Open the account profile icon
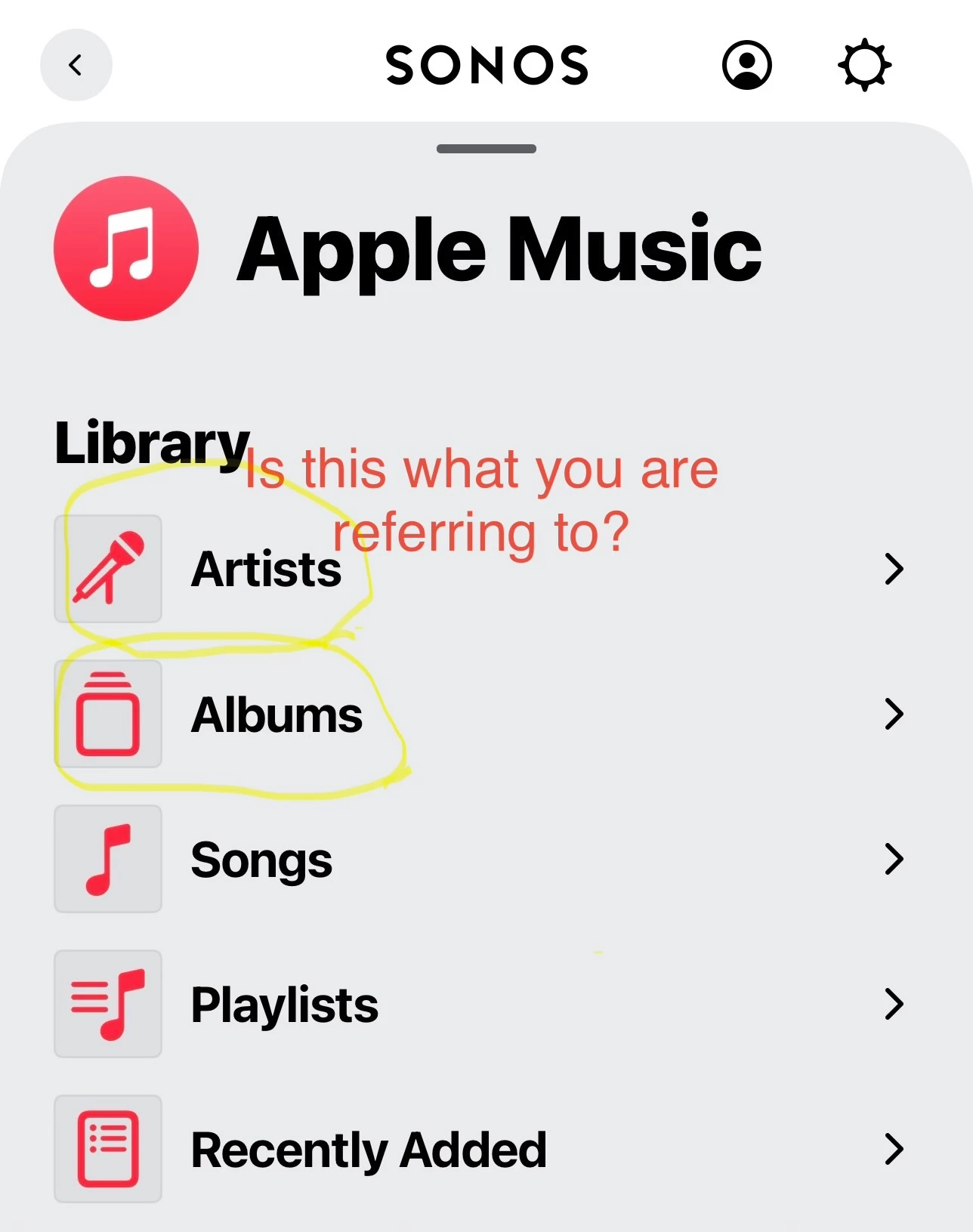 tap(746, 66)
